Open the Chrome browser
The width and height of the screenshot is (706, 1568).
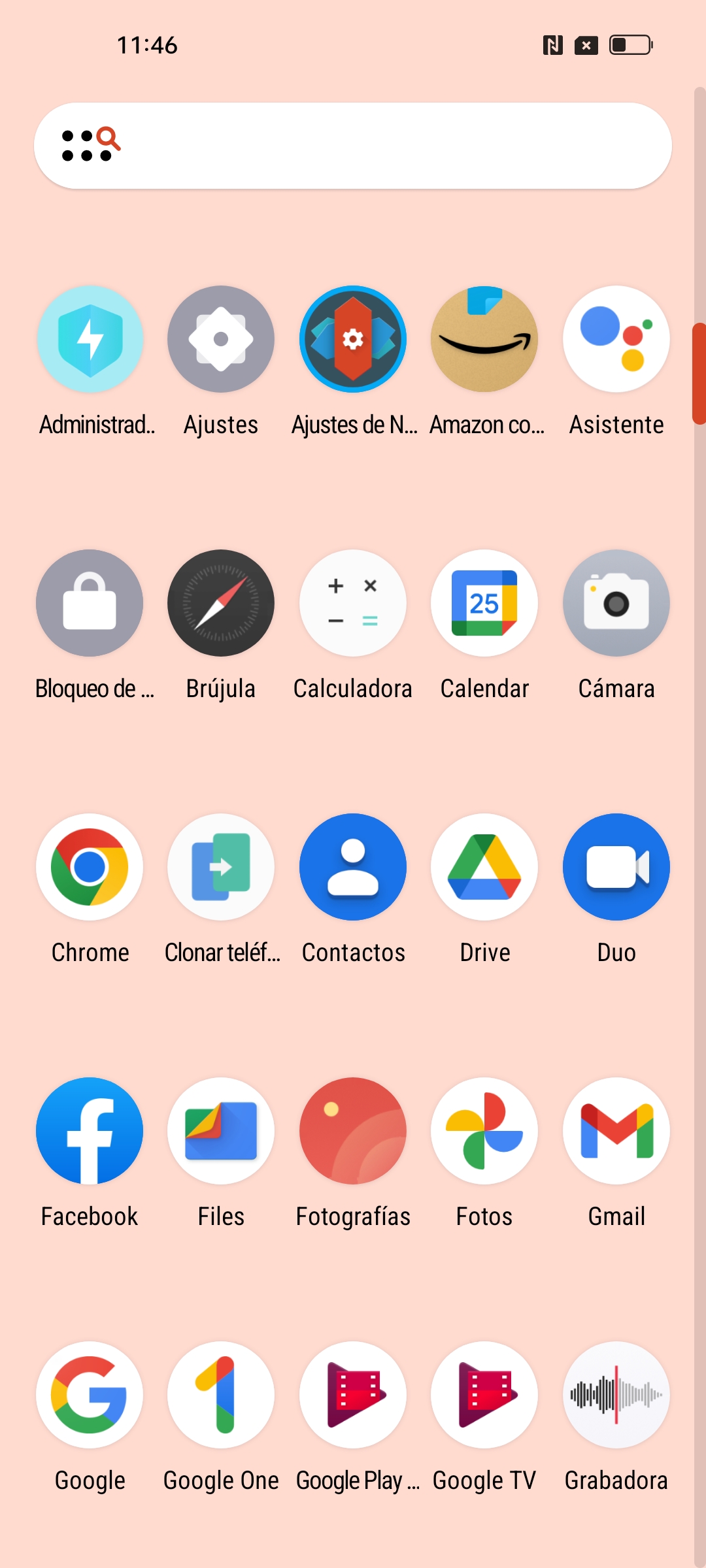pyautogui.click(x=90, y=867)
